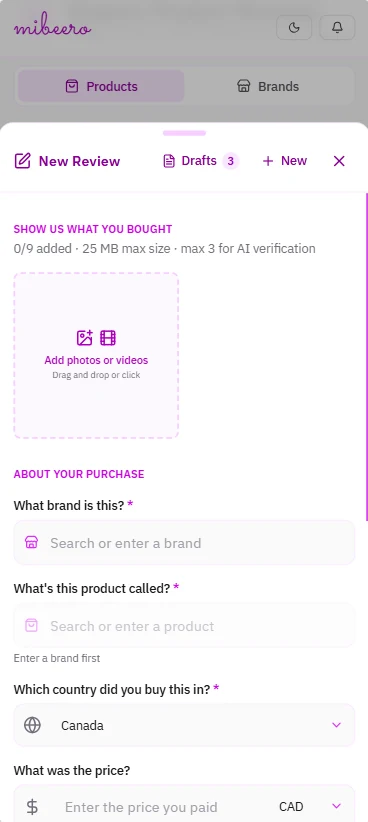Open the notifications bell

pyautogui.click(x=337, y=28)
